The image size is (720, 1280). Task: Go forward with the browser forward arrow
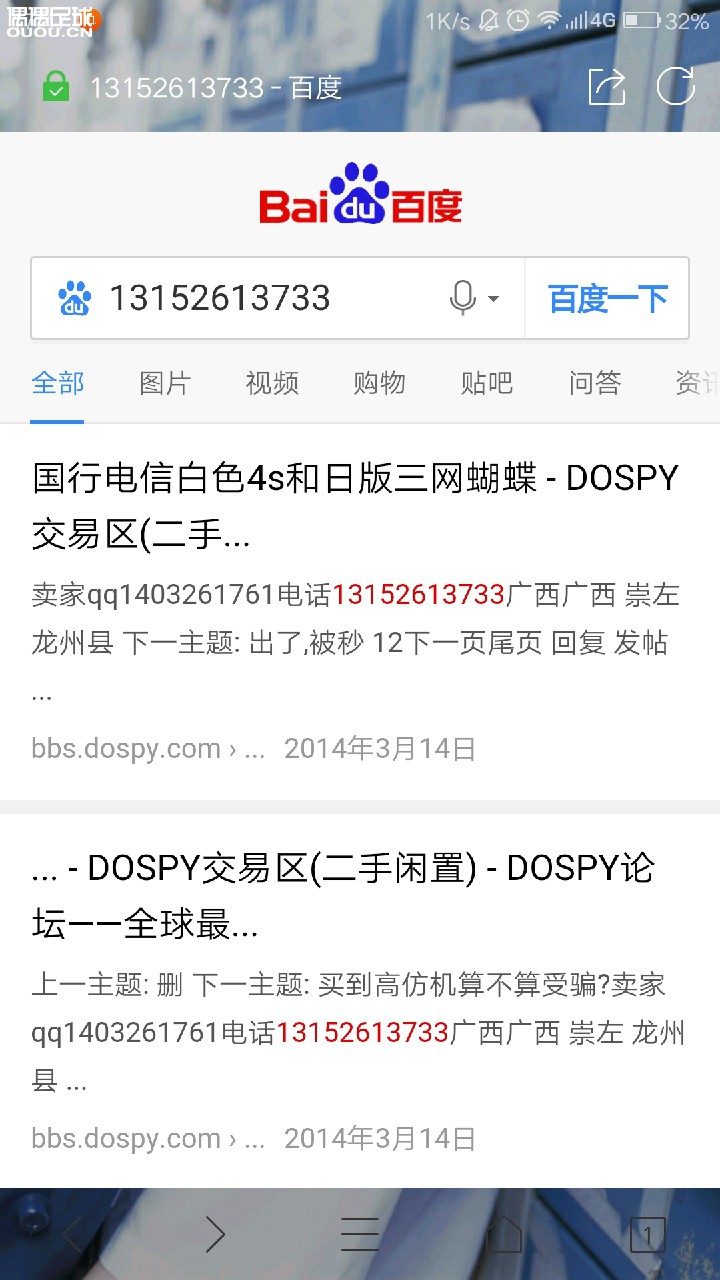tap(215, 1235)
